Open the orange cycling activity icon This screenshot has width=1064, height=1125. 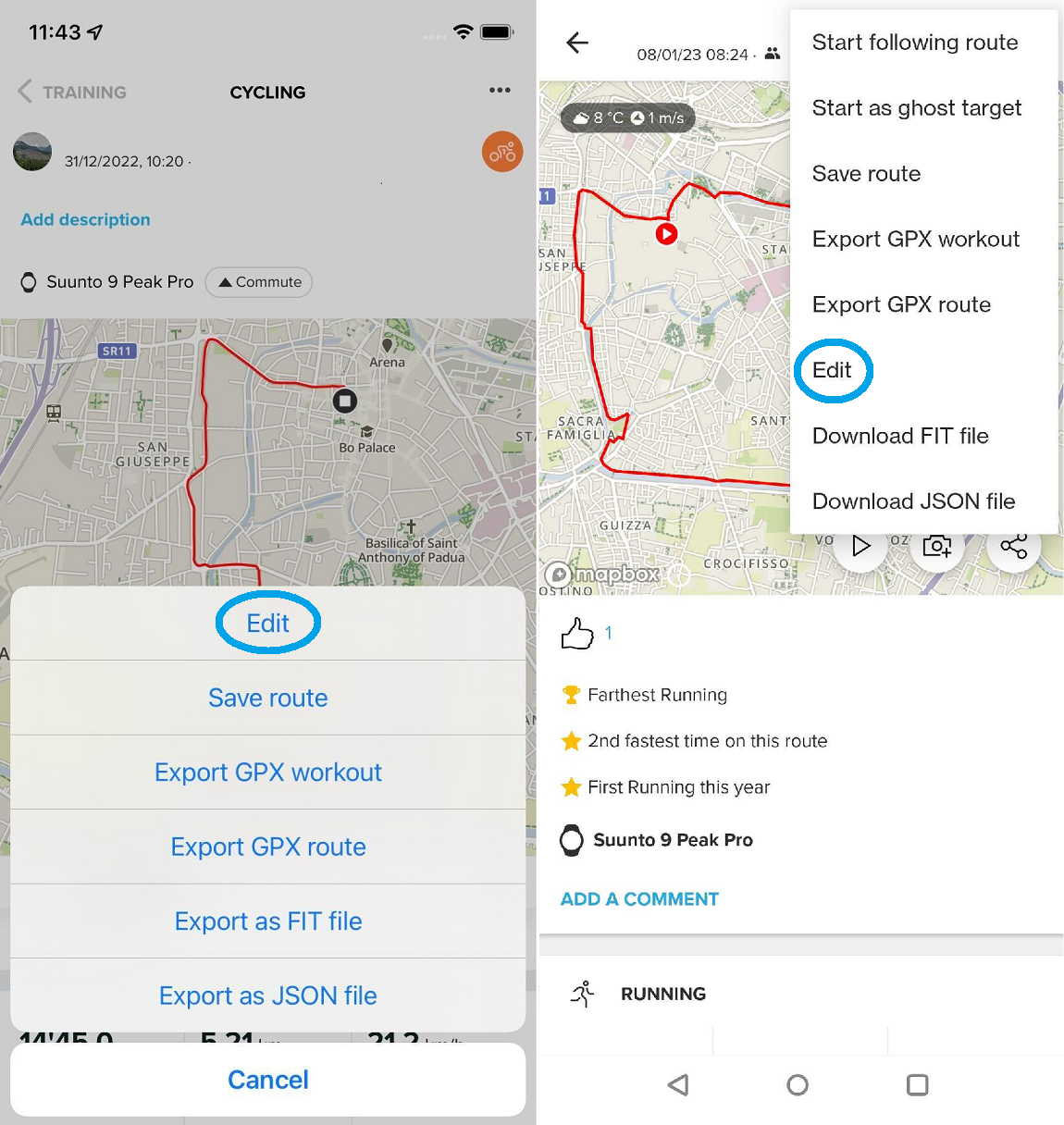tap(502, 153)
